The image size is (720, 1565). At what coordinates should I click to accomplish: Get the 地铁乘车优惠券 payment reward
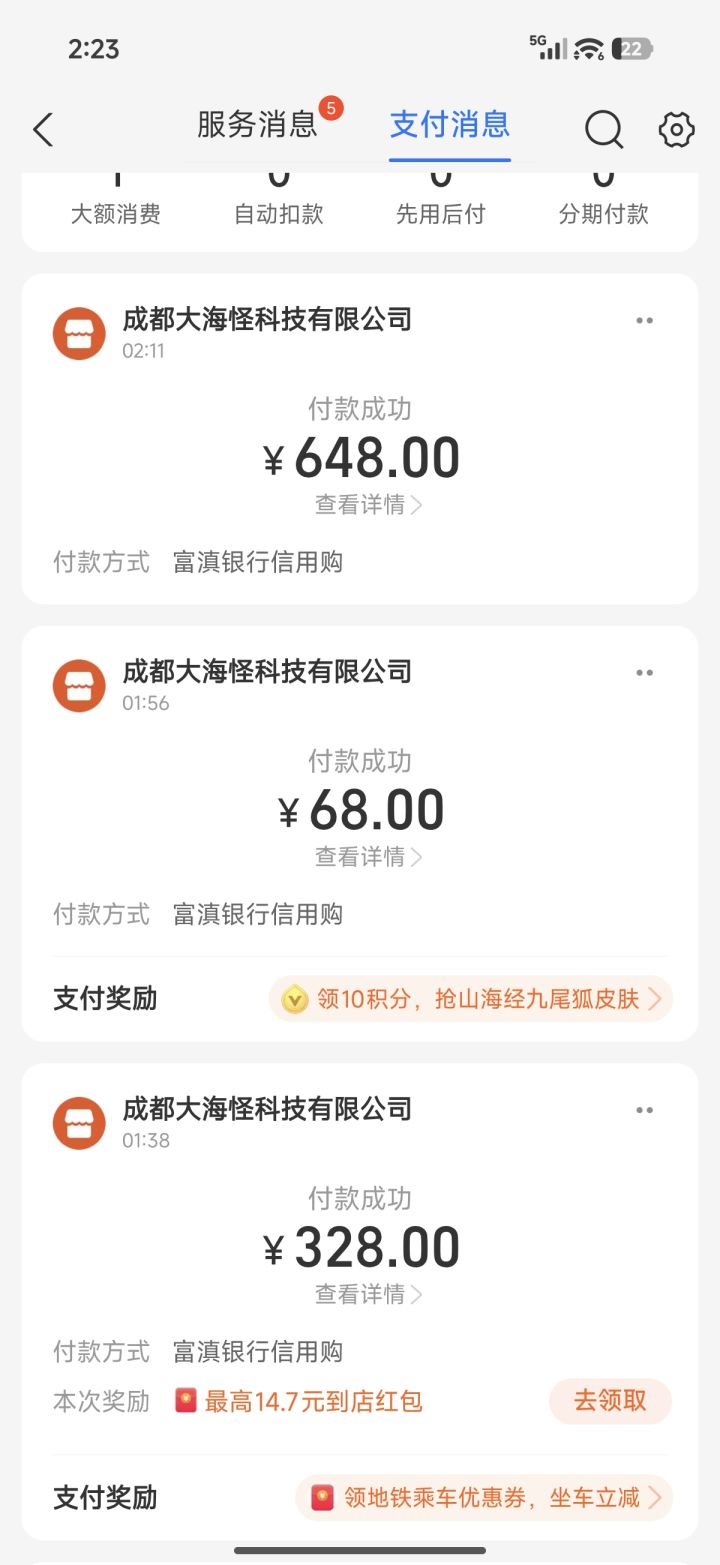(484, 1498)
